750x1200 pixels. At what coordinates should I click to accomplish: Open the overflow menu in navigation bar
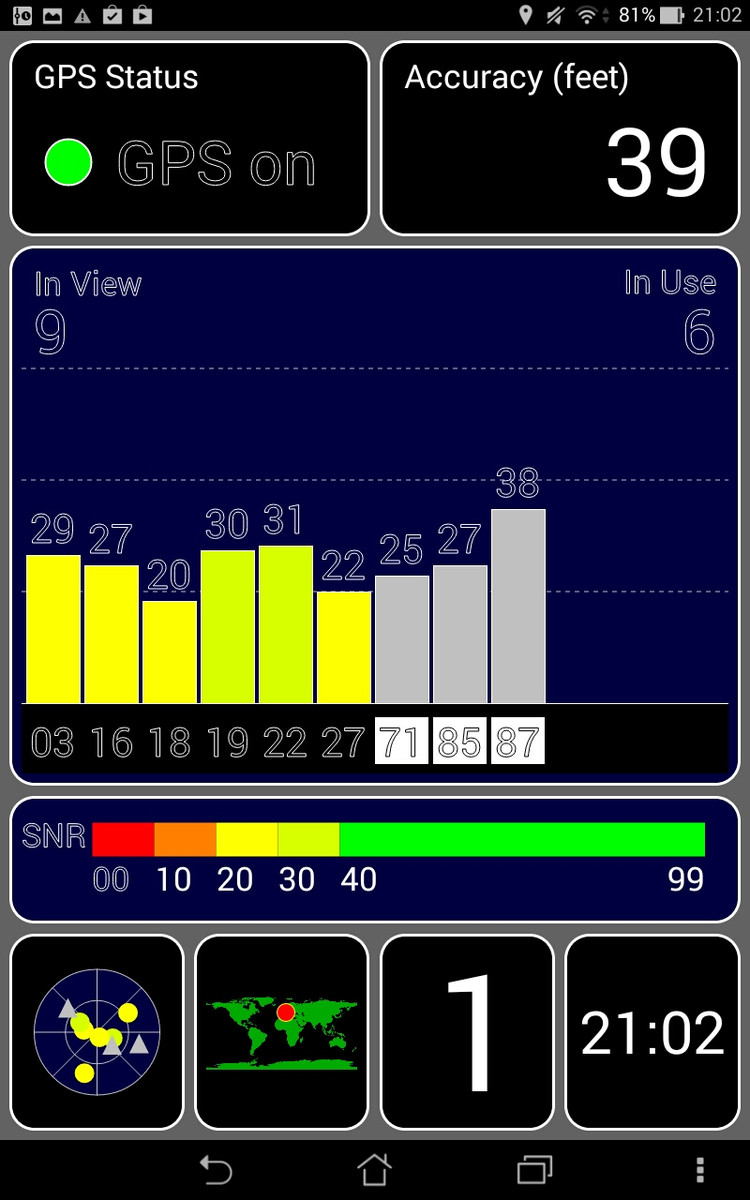700,1169
